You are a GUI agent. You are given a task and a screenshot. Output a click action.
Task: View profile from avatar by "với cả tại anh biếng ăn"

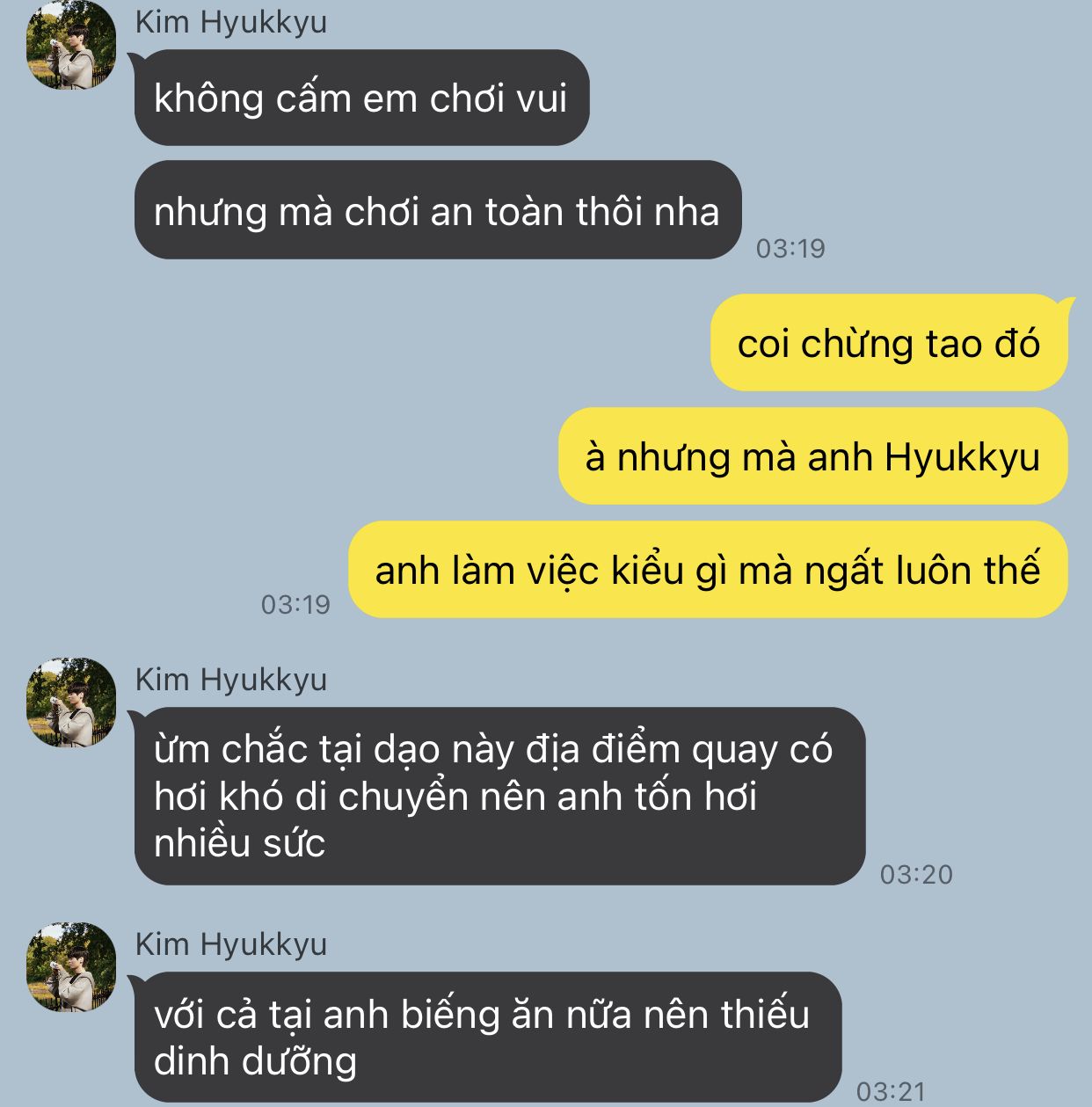[71, 967]
